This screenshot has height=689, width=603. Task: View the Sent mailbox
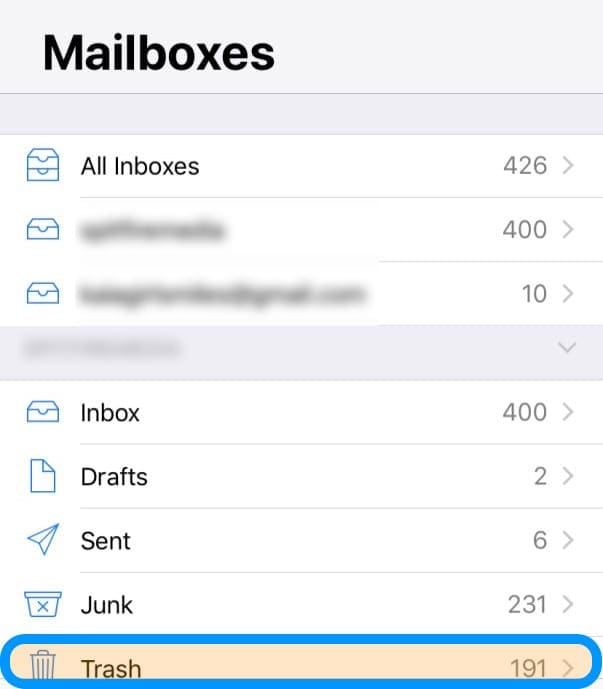[x=106, y=541]
